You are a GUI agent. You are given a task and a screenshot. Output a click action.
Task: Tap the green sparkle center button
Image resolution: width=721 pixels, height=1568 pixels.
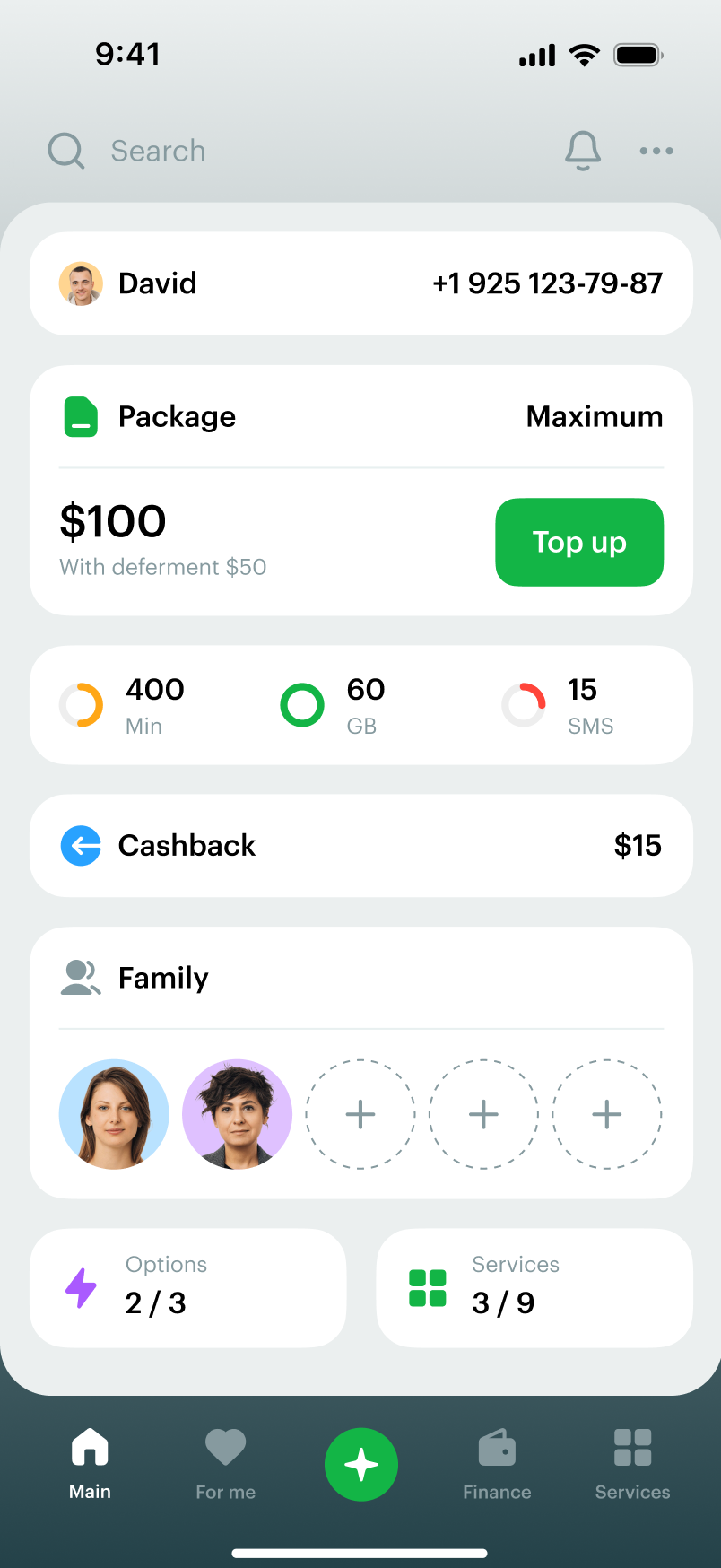[361, 1465]
